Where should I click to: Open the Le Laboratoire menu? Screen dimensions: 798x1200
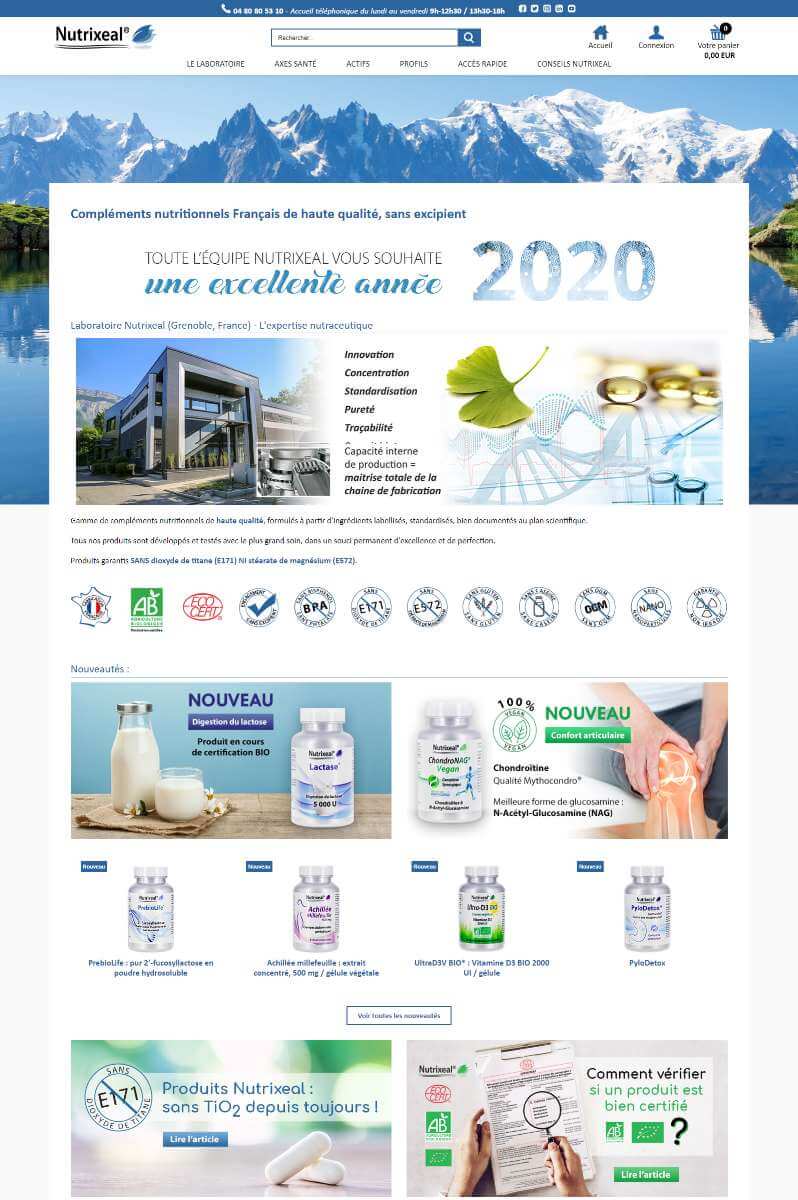(215, 64)
